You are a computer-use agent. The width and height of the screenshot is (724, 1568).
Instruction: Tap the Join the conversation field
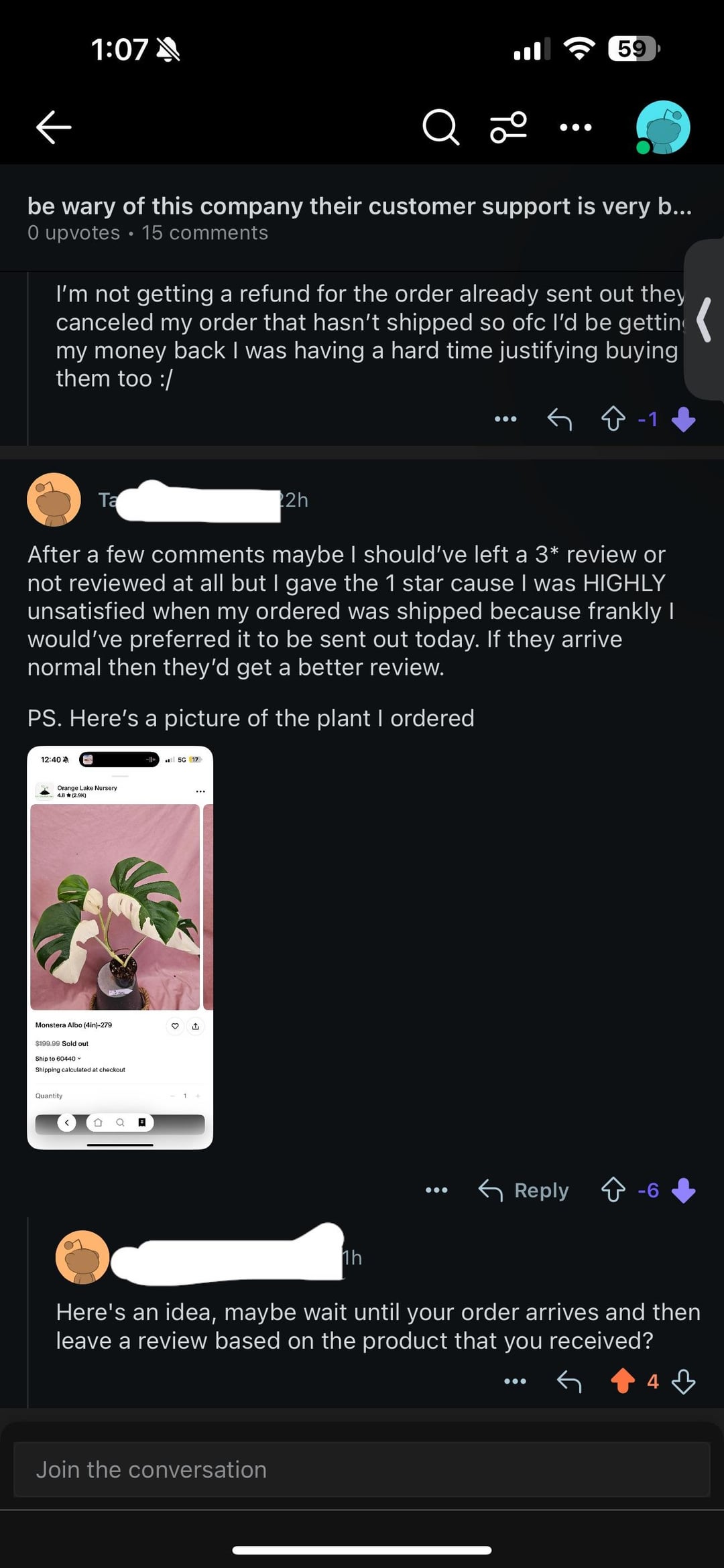pyautogui.click(x=362, y=1469)
